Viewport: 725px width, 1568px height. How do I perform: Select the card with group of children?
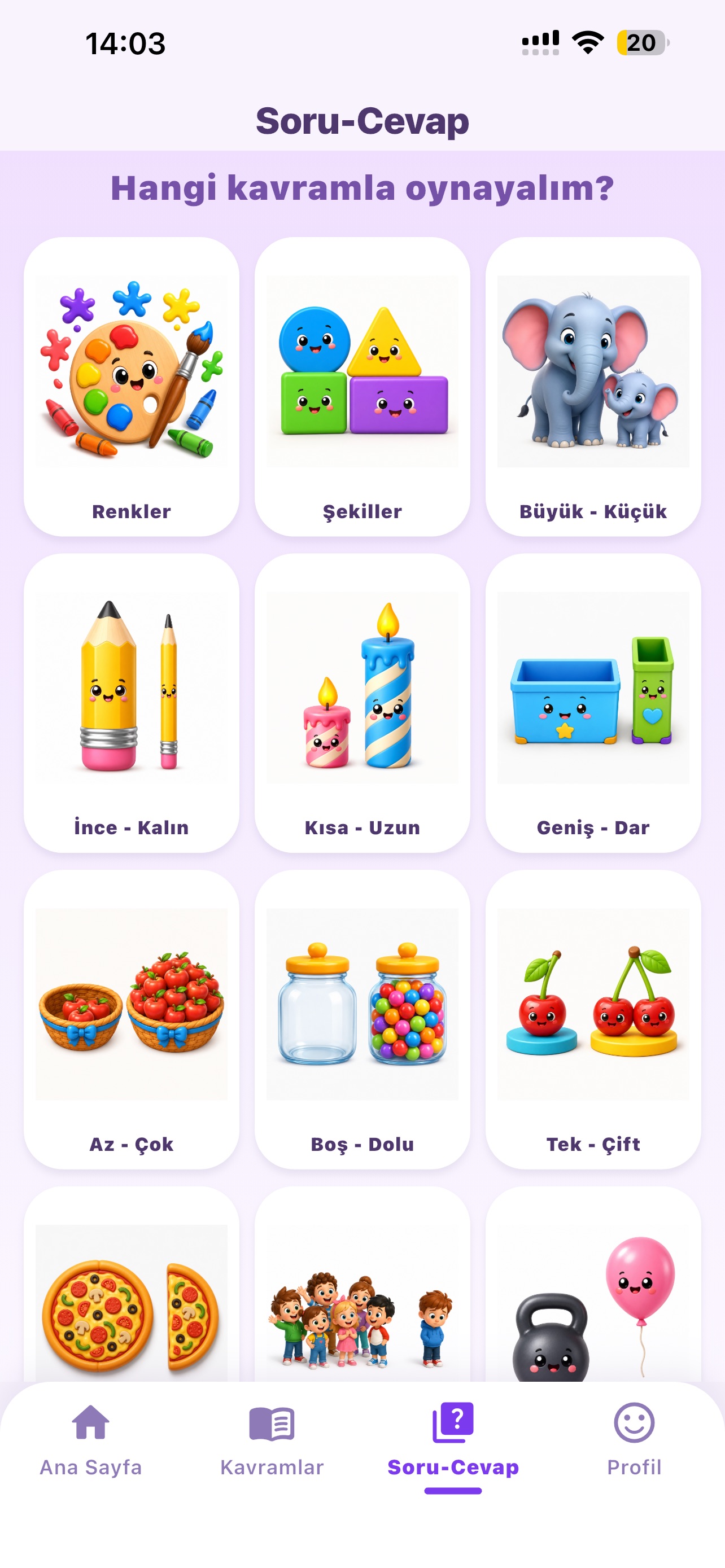(362, 1284)
